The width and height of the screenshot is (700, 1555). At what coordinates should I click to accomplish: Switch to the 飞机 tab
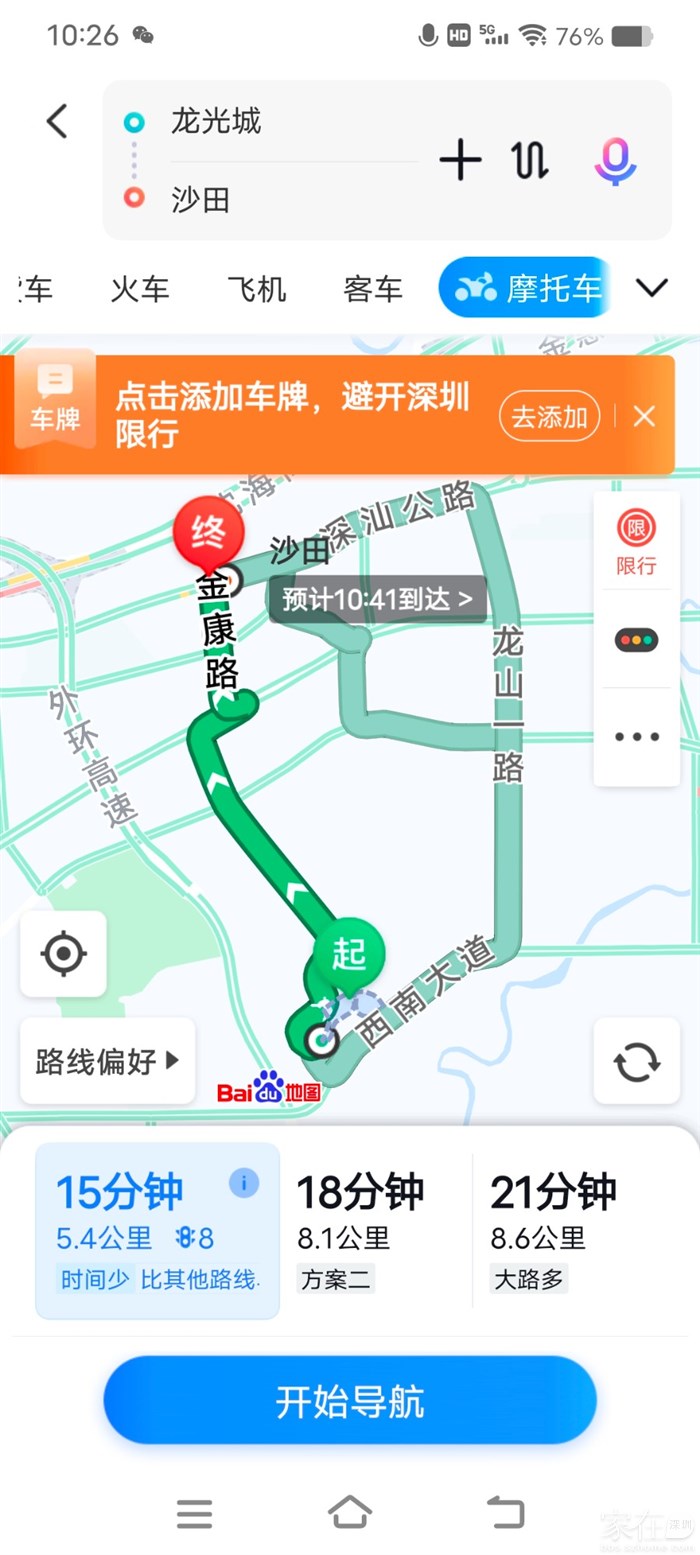point(256,290)
